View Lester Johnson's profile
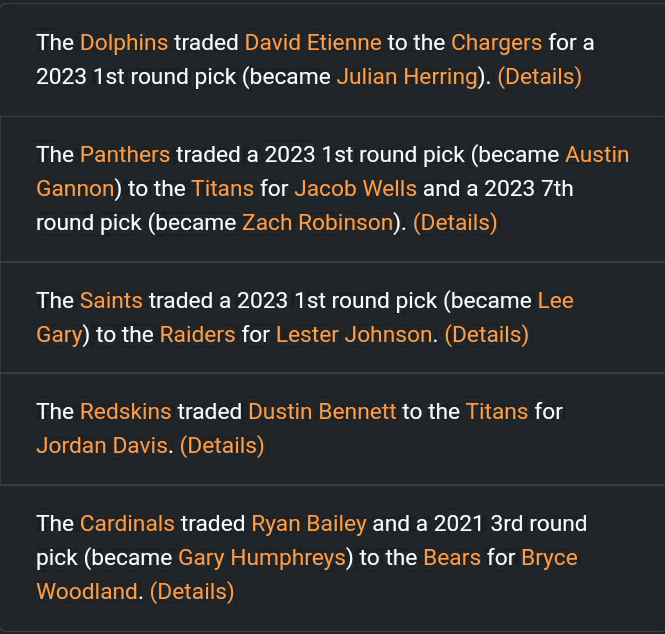Screen dimensions: 665x634 point(354,335)
